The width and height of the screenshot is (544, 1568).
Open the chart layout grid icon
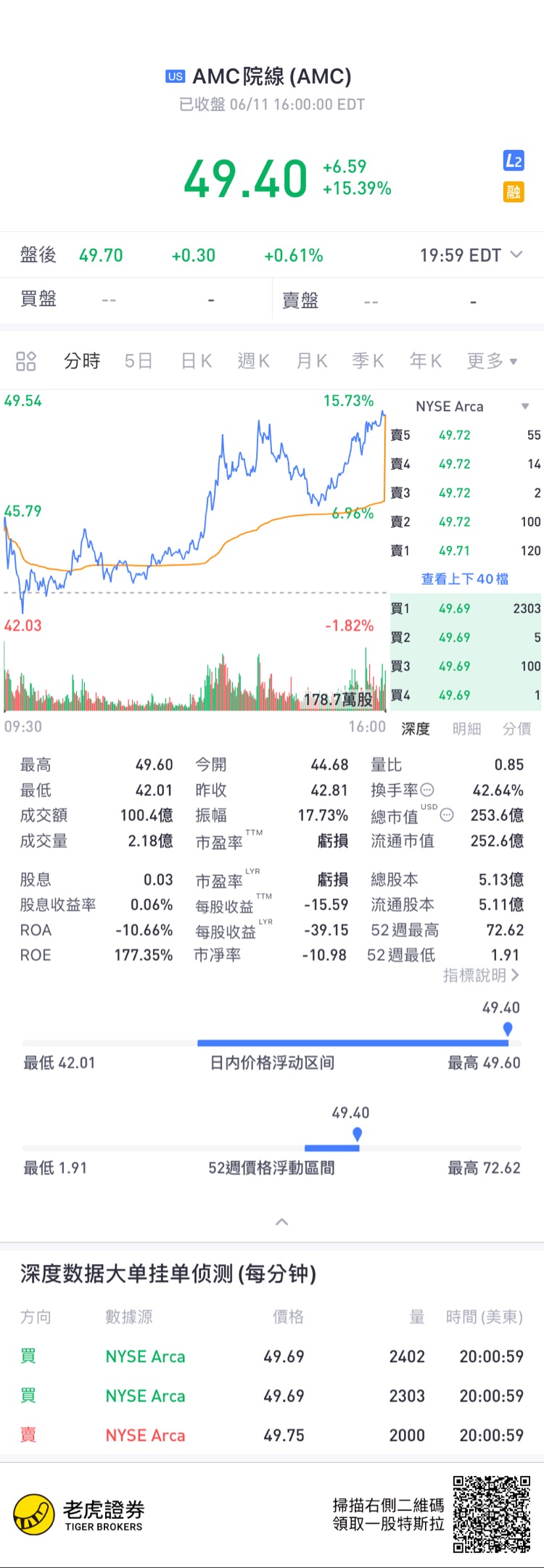[x=26, y=361]
